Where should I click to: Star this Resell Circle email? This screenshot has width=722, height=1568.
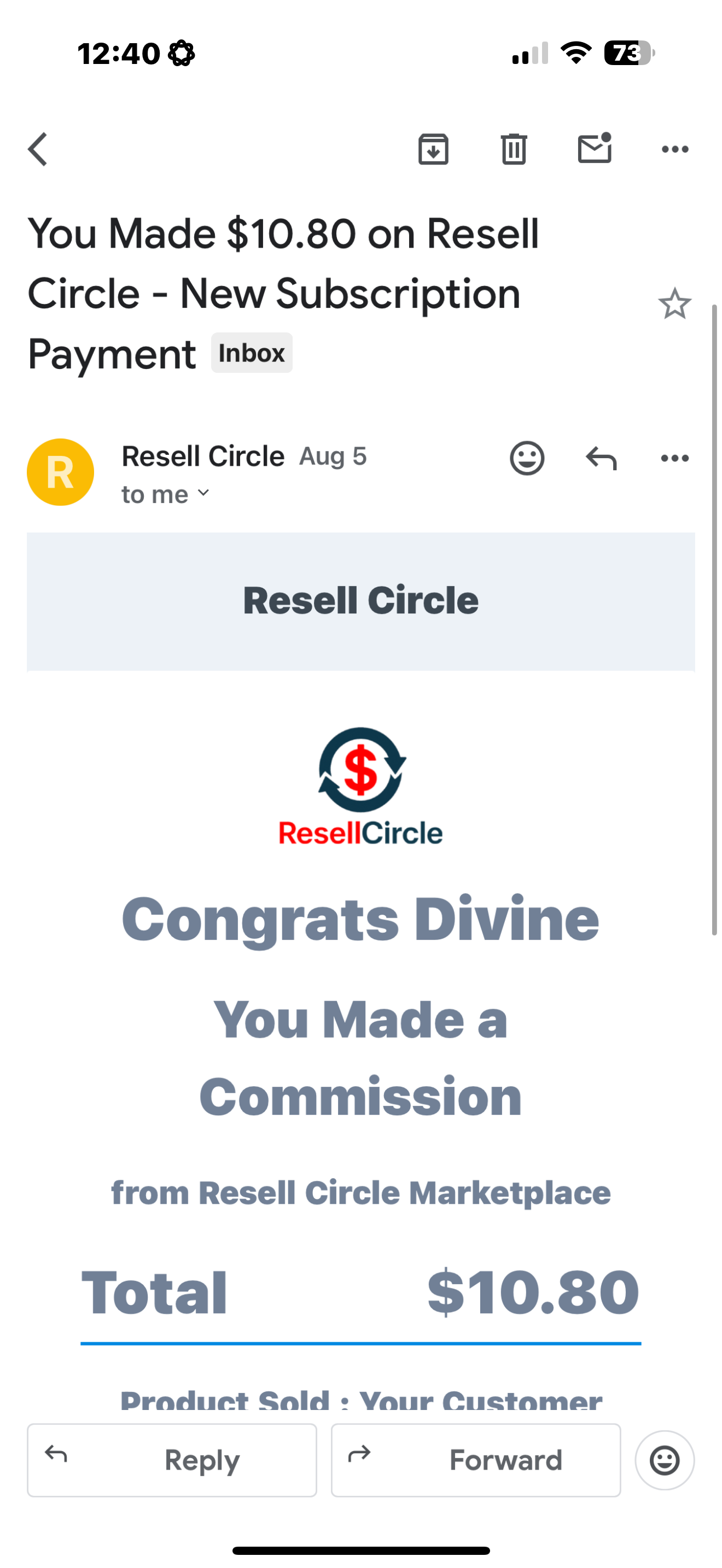[x=674, y=304]
